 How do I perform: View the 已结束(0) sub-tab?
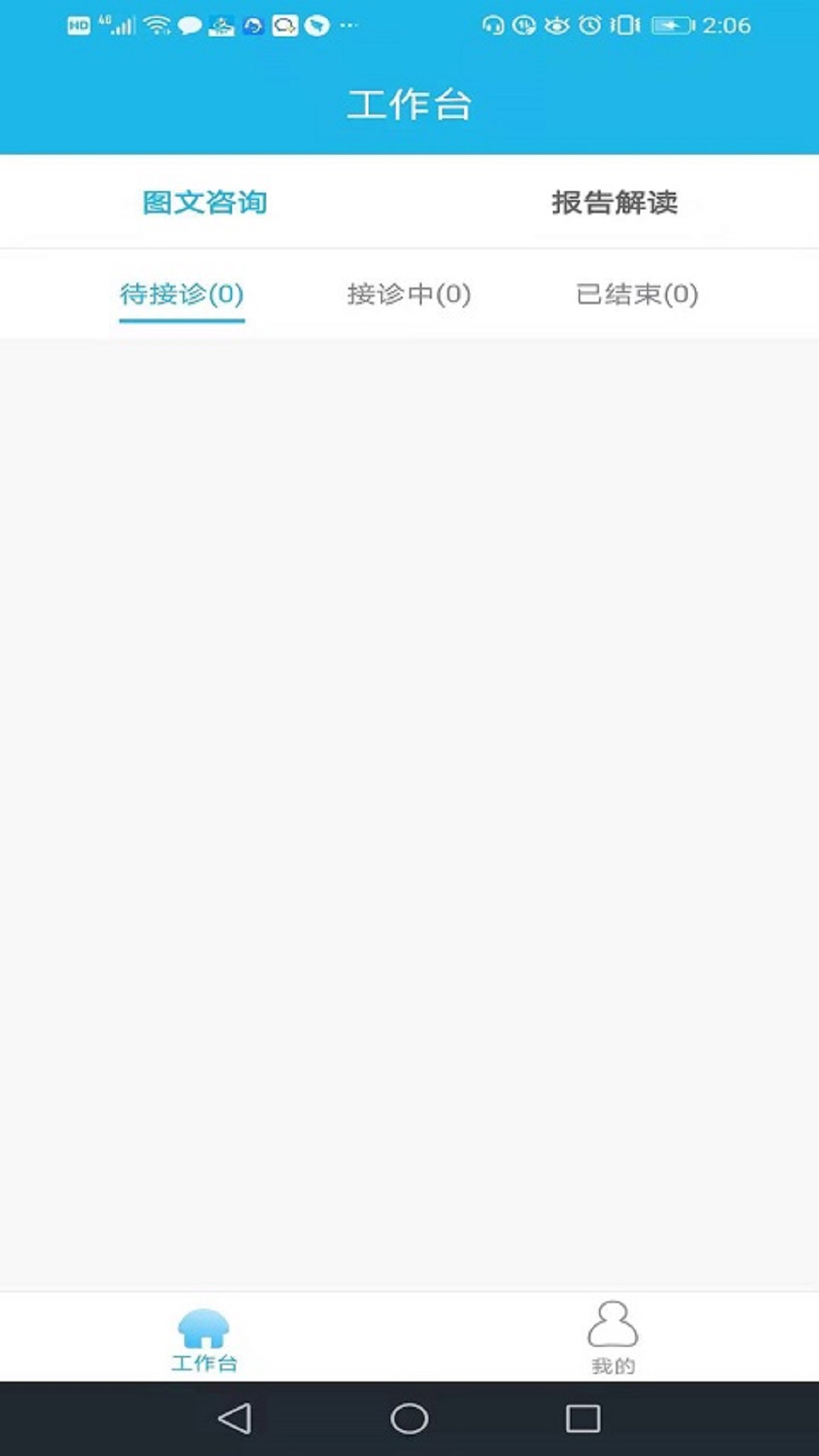pyautogui.click(x=637, y=294)
